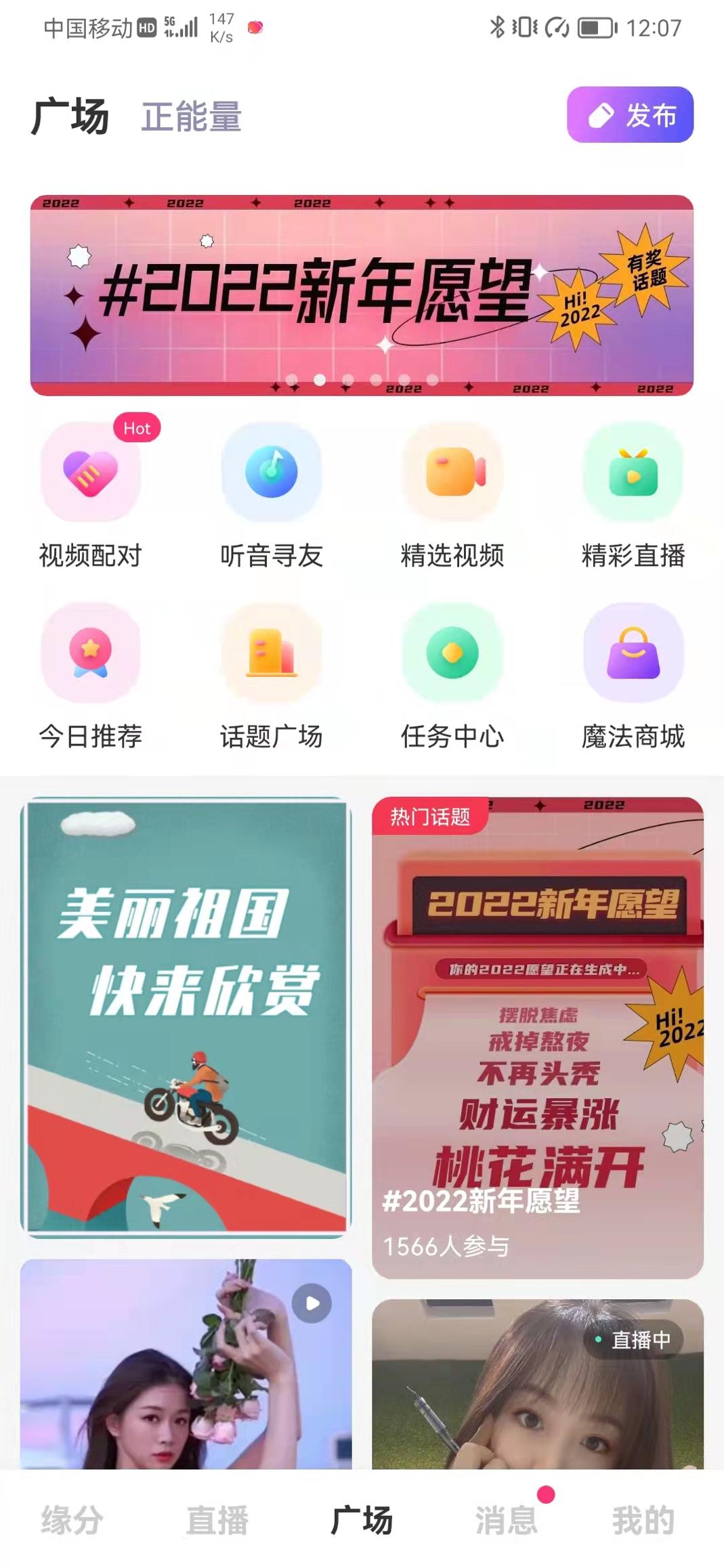Go to the 我的 profile tab

click(643, 1521)
